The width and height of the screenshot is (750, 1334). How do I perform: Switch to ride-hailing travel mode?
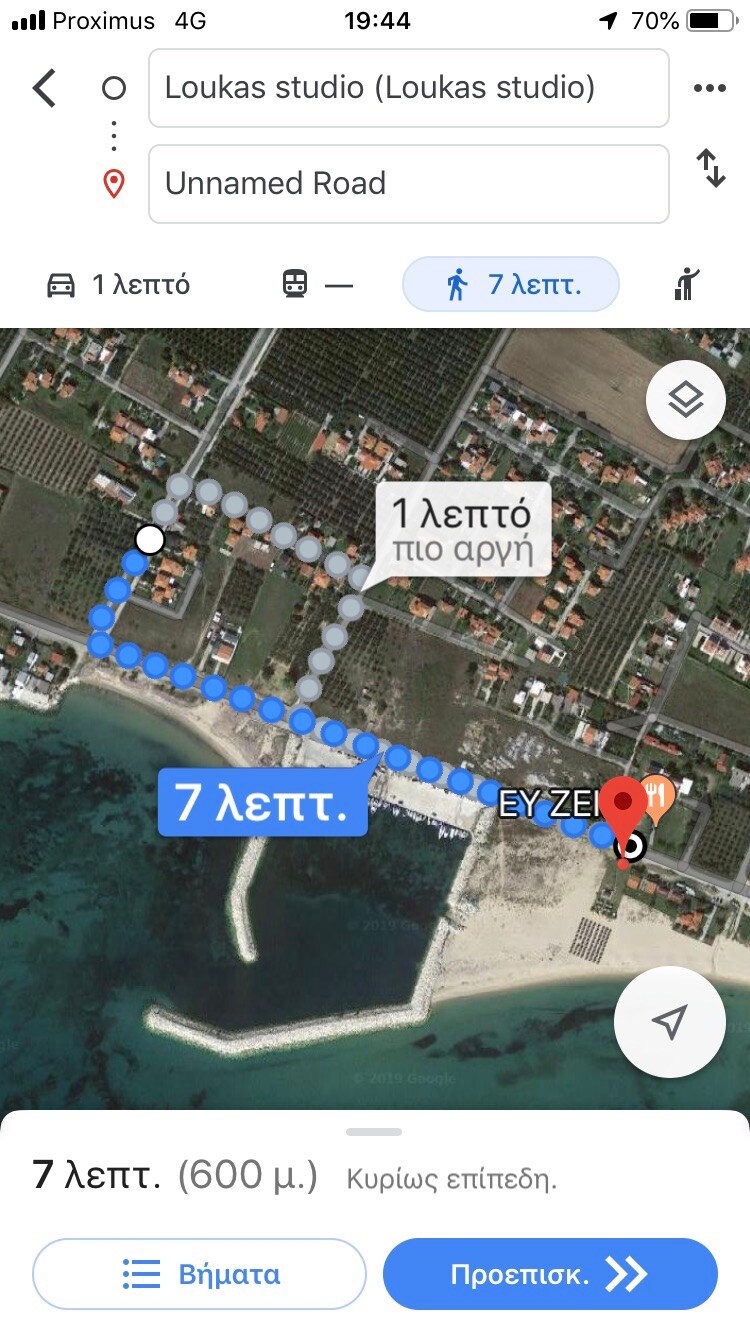686,285
